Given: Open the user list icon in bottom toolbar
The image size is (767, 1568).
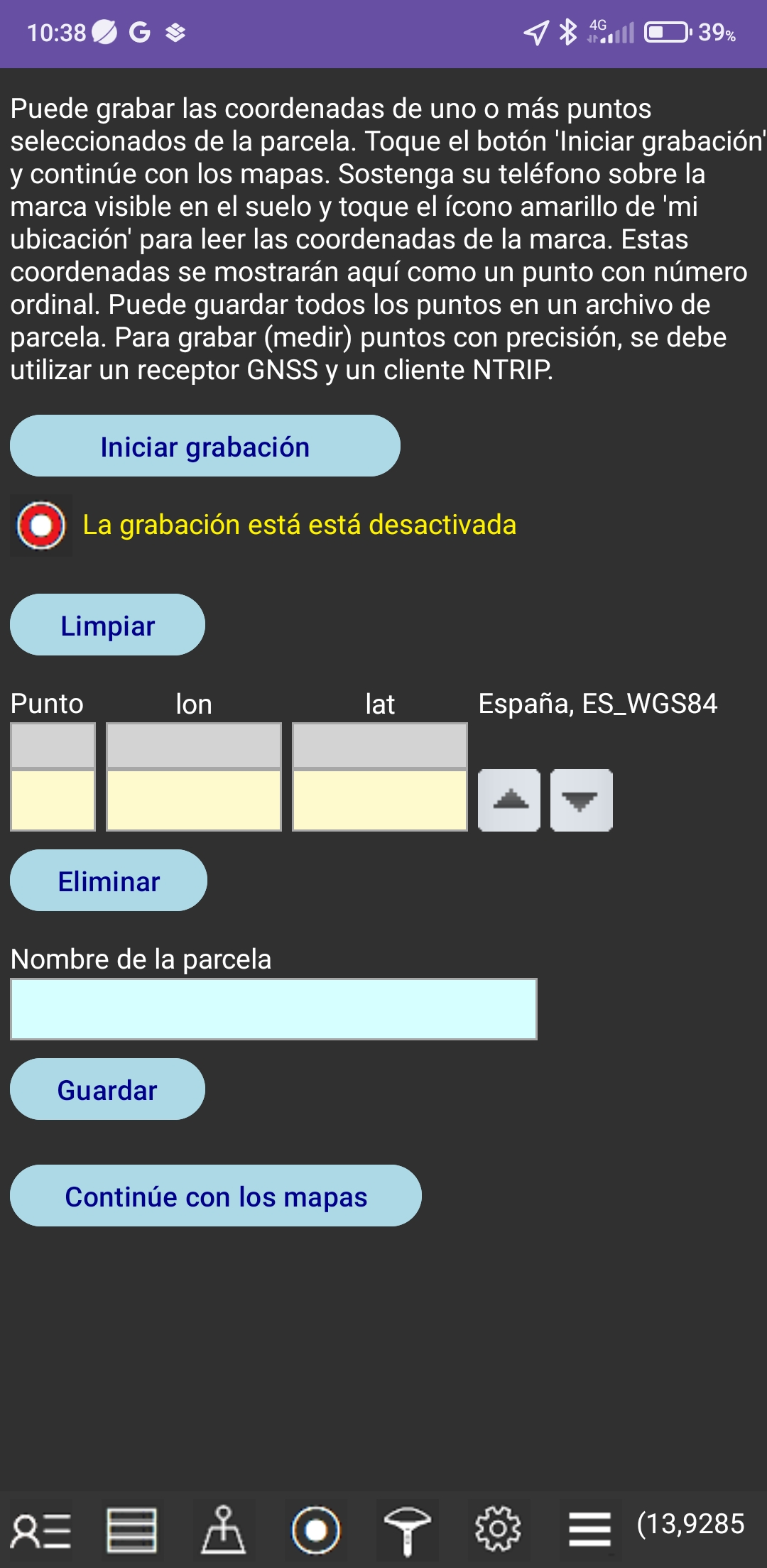Looking at the screenshot, I should [x=41, y=1530].
